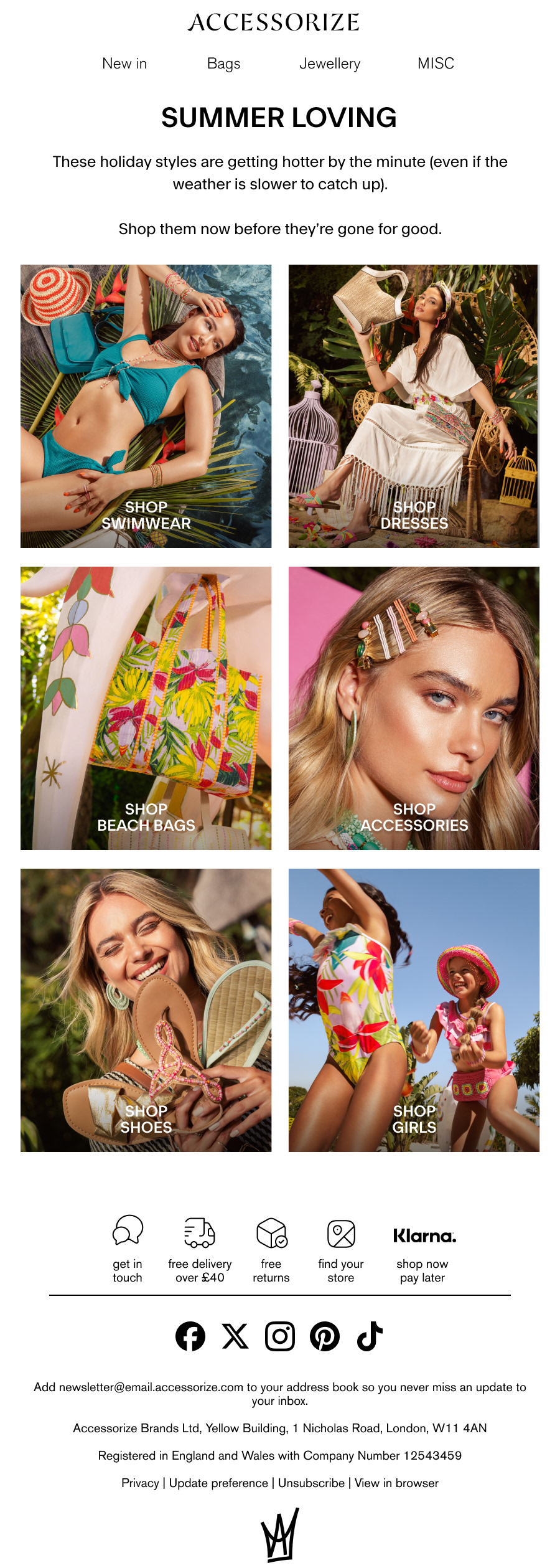The width and height of the screenshot is (560, 1568).
Task: Open the Shop Dresses tile
Action: (414, 406)
